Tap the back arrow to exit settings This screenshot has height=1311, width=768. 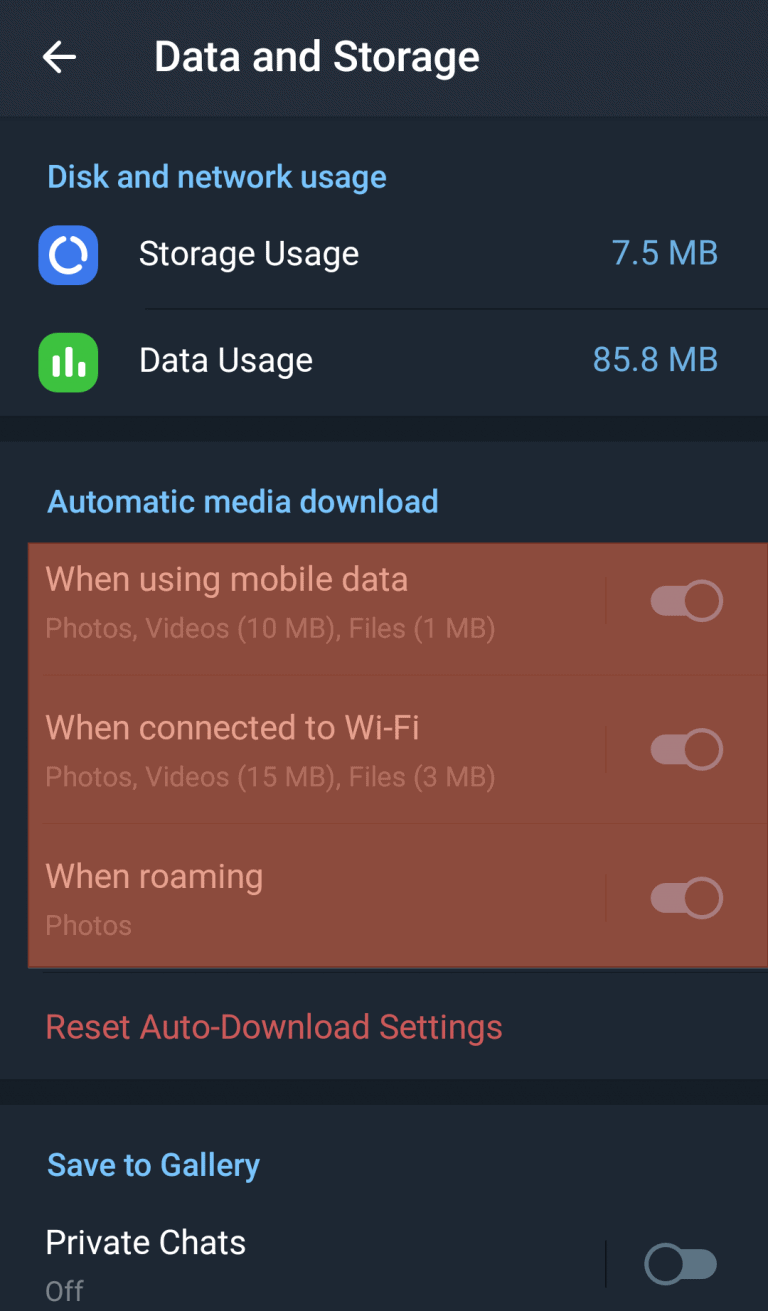[58, 57]
